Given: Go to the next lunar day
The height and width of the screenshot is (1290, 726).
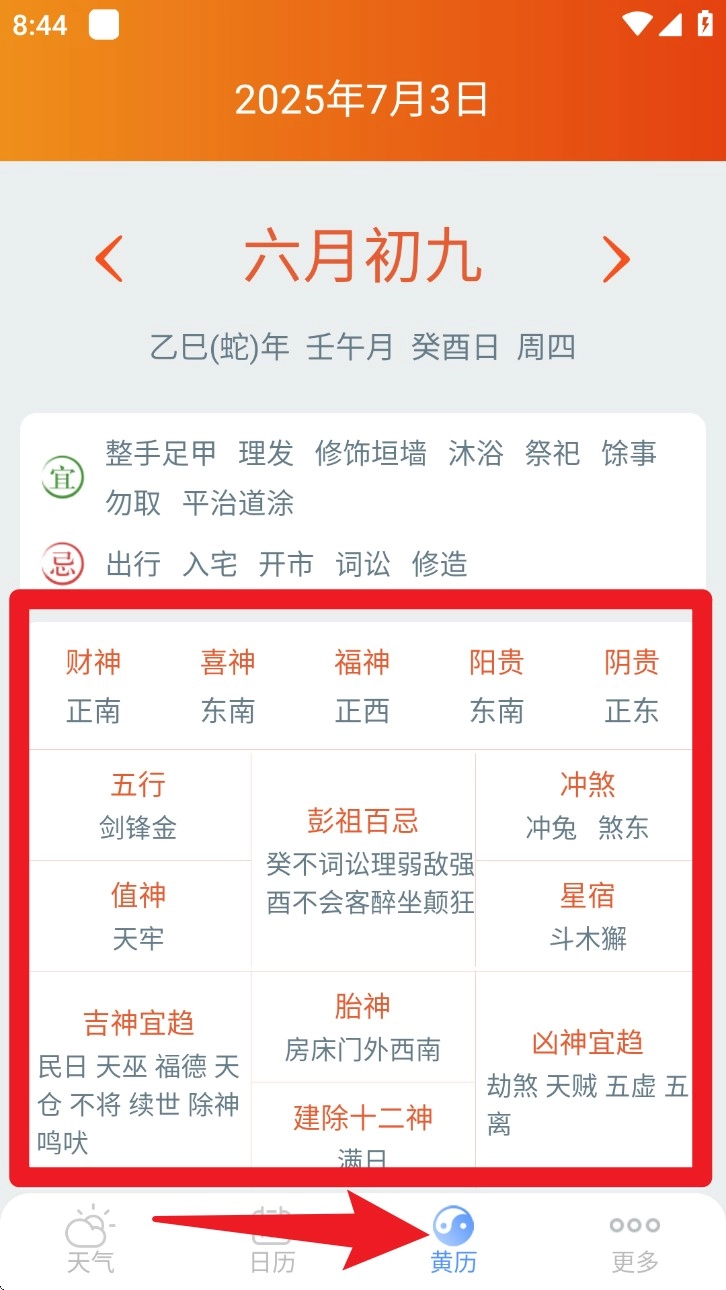Looking at the screenshot, I should click(x=616, y=259).
